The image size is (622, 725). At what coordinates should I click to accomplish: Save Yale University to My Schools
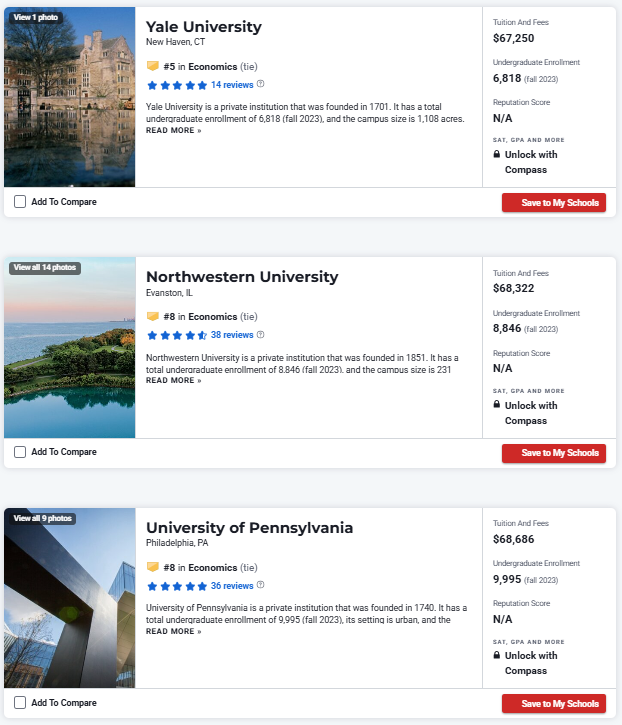pyautogui.click(x=553, y=203)
